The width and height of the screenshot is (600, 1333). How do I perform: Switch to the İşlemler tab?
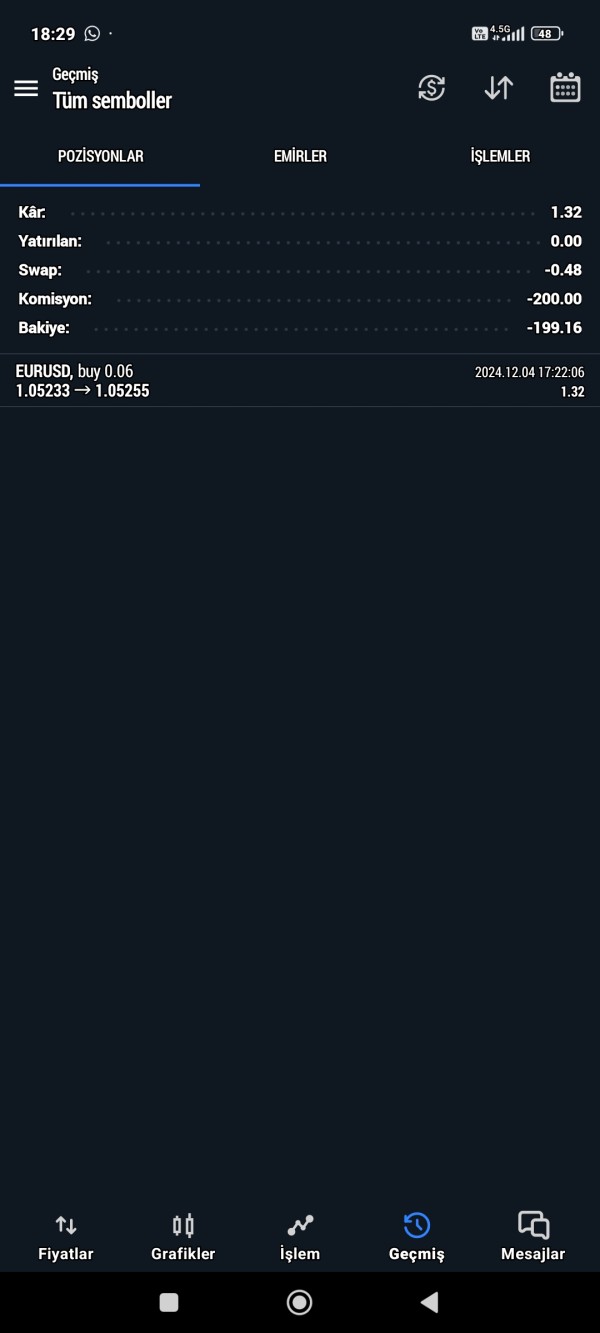(500, 157)
